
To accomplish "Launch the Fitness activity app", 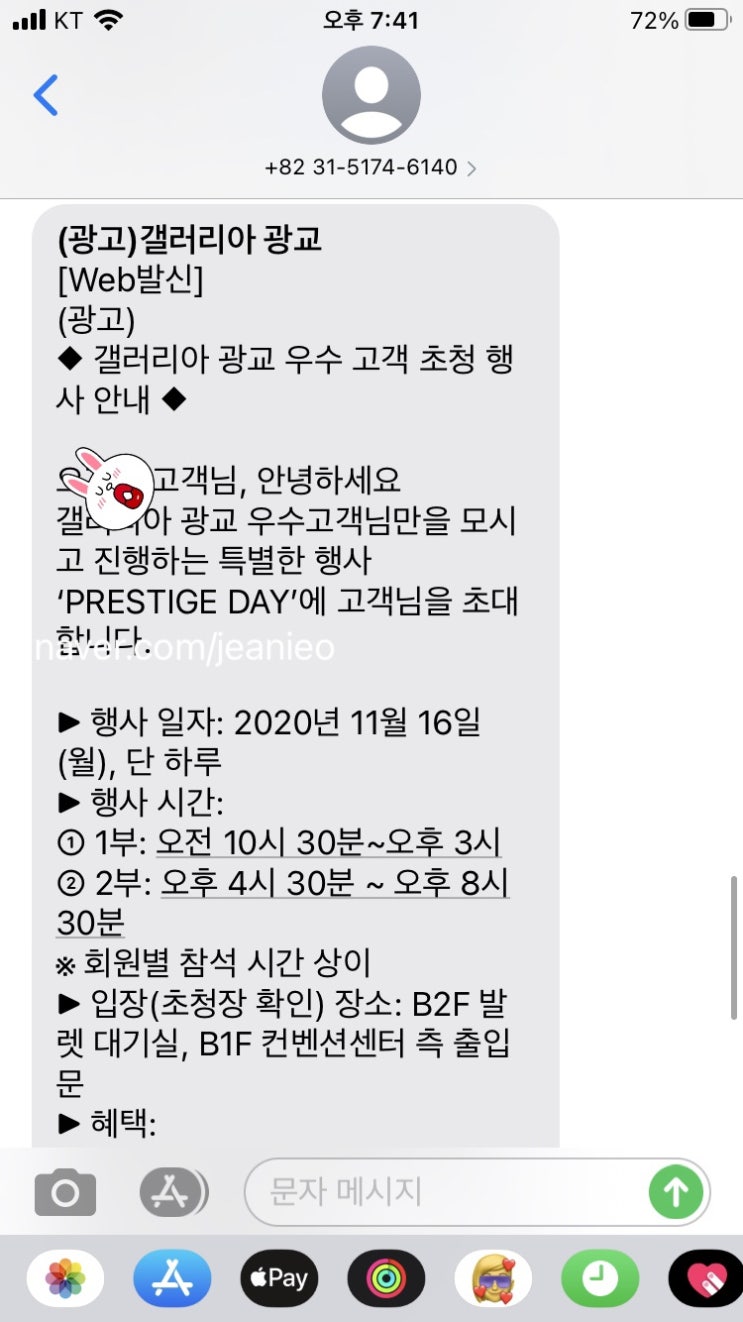I will [x=386, y=1278].
